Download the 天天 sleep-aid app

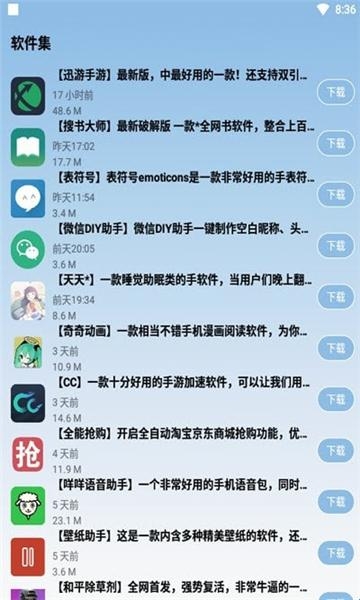point(336,297)
